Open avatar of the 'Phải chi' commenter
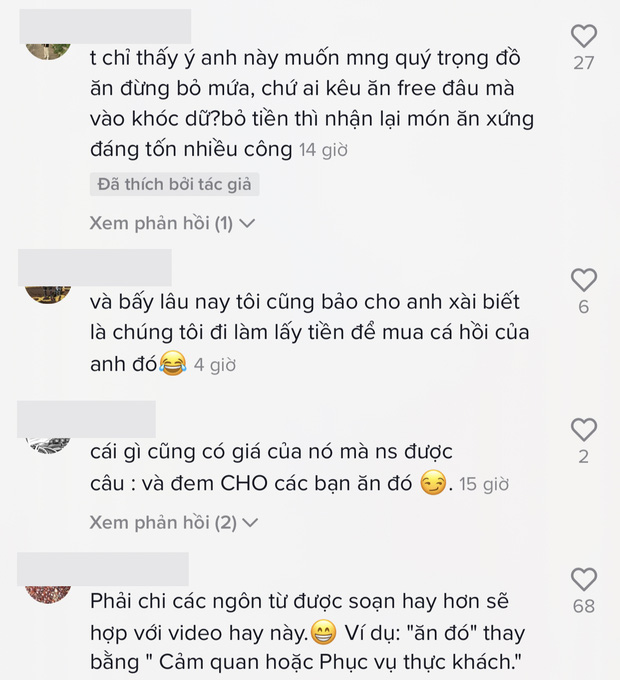This screenshot has width=620, height=680. tap(48, 593)
